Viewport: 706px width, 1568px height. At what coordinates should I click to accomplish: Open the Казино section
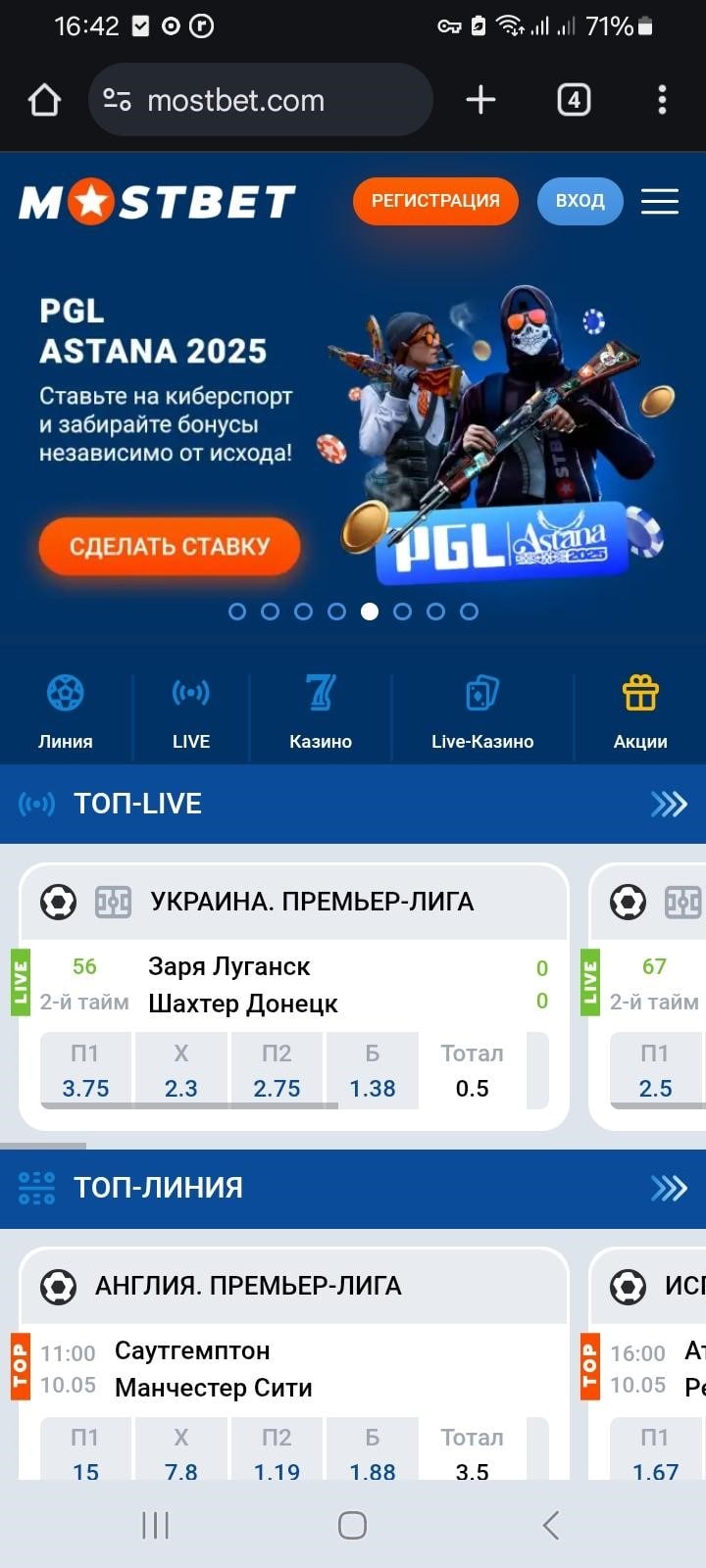click(321, 712)
